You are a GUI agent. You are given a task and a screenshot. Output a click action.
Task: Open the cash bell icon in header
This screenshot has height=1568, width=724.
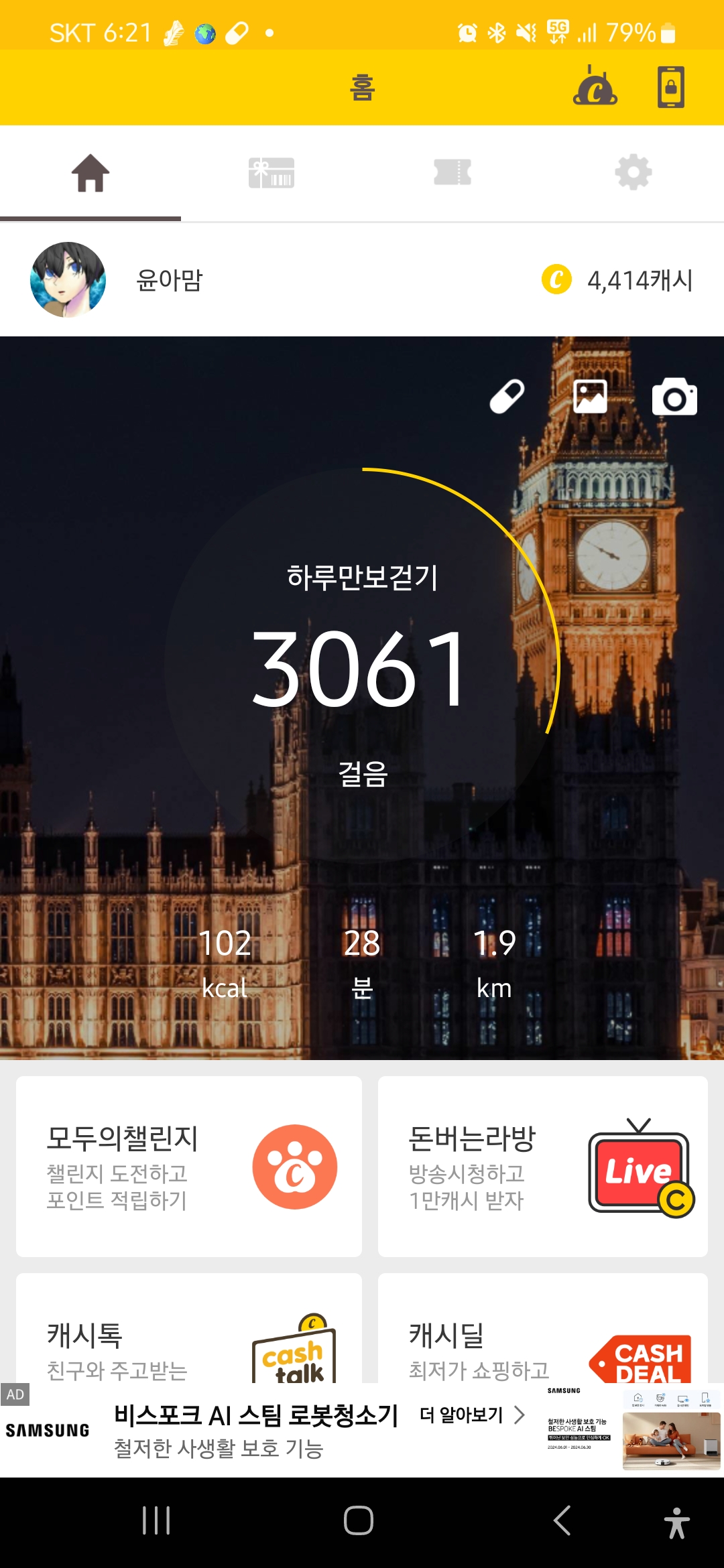click(x=595, y=86)
